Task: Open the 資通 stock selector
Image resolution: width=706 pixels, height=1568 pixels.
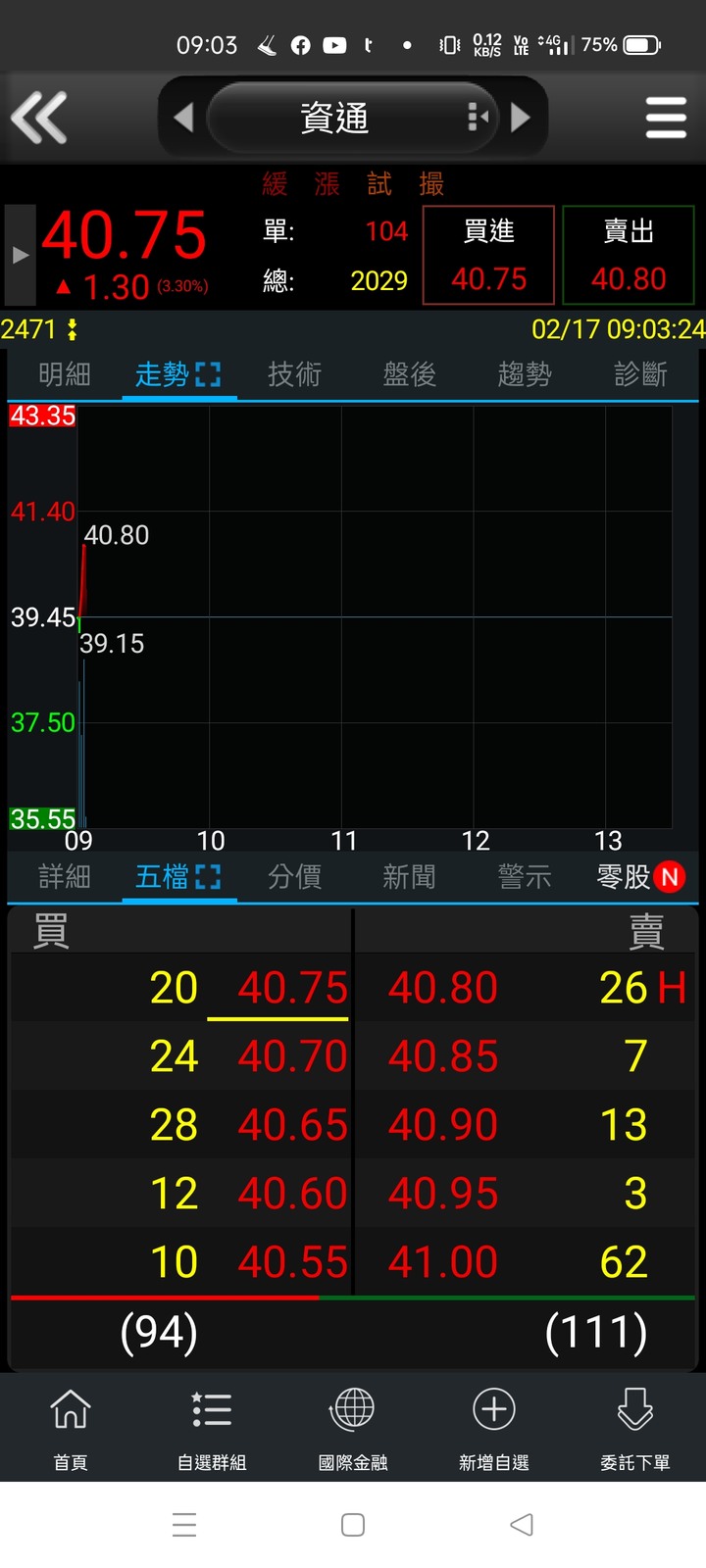Action: click(335, 118)
